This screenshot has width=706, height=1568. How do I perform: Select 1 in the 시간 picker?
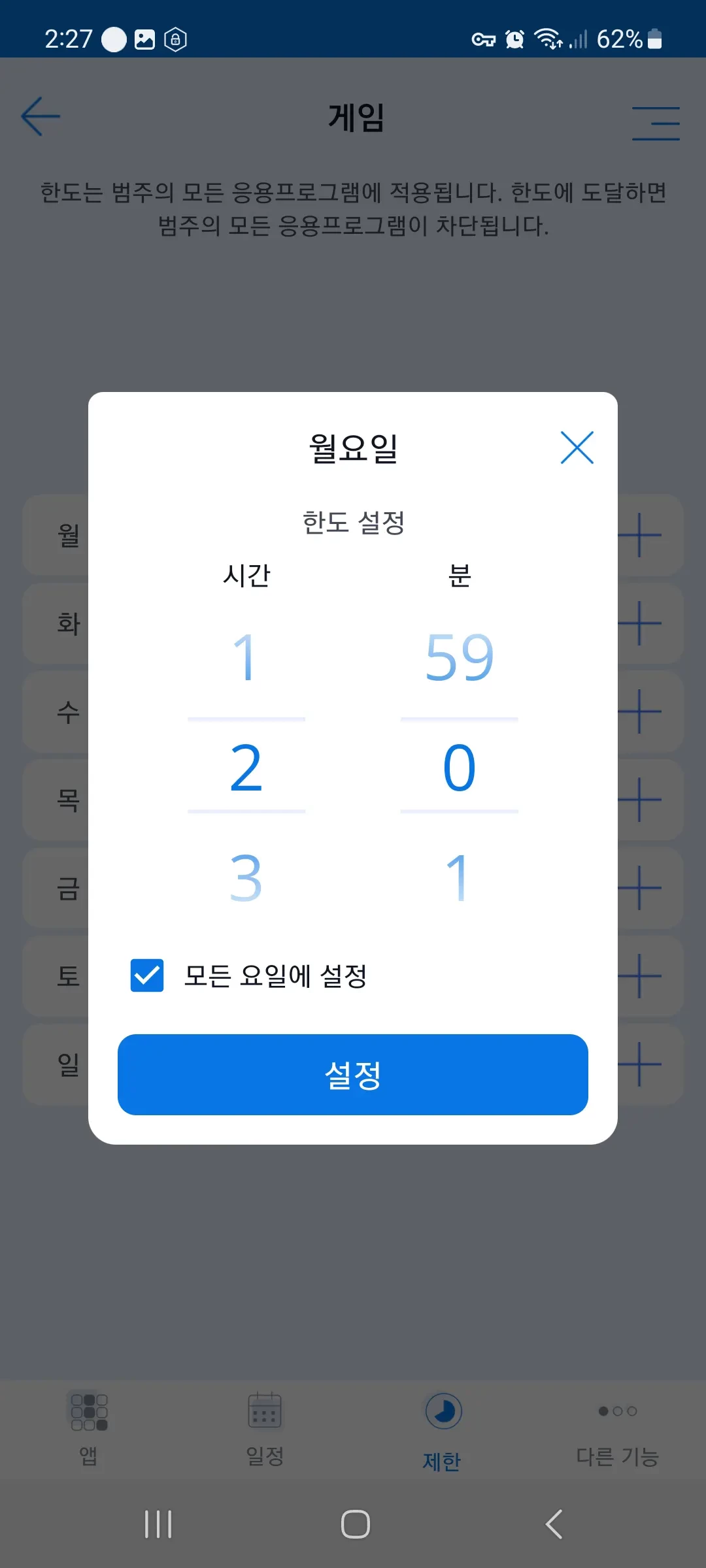tap(246, 657)
